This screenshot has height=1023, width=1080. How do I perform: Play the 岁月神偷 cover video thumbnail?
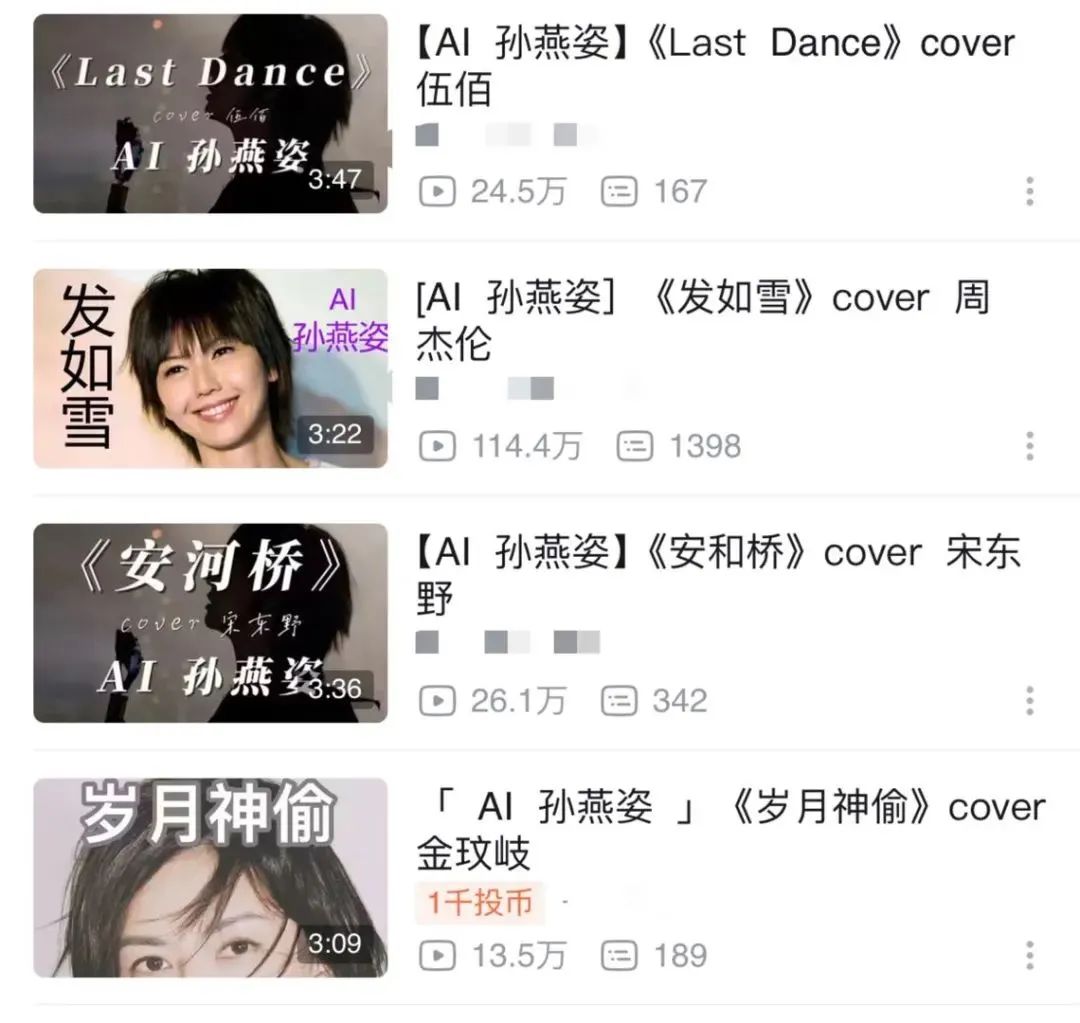pyautogui.click(x=210, y=877)
